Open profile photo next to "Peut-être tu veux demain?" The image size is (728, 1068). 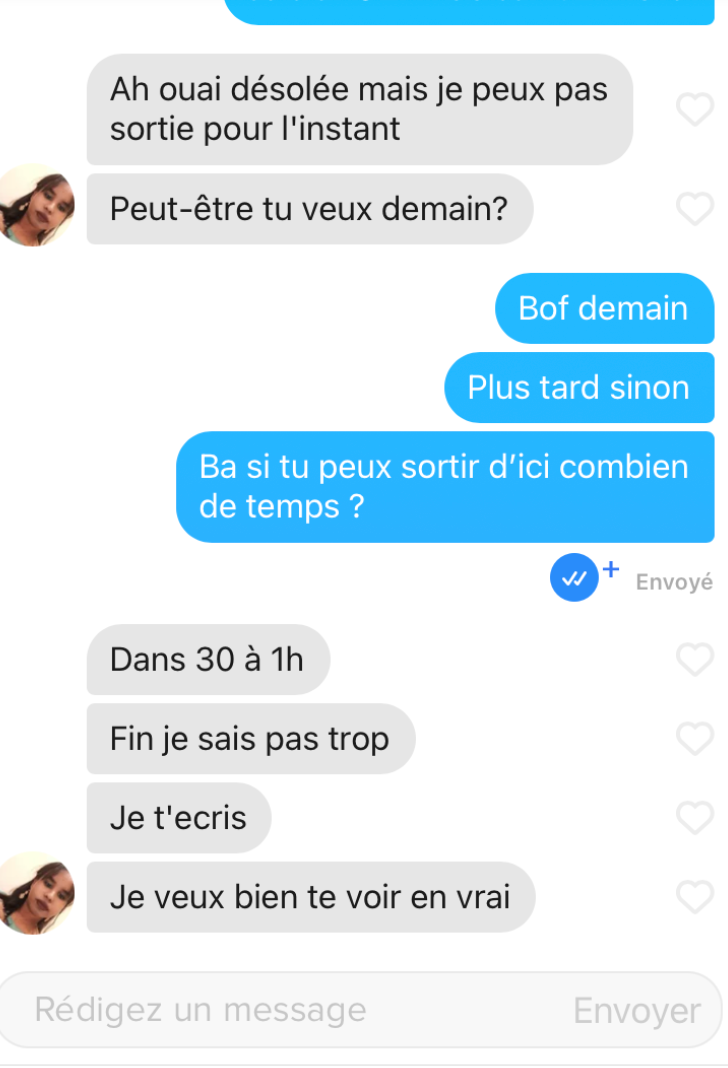38,206
